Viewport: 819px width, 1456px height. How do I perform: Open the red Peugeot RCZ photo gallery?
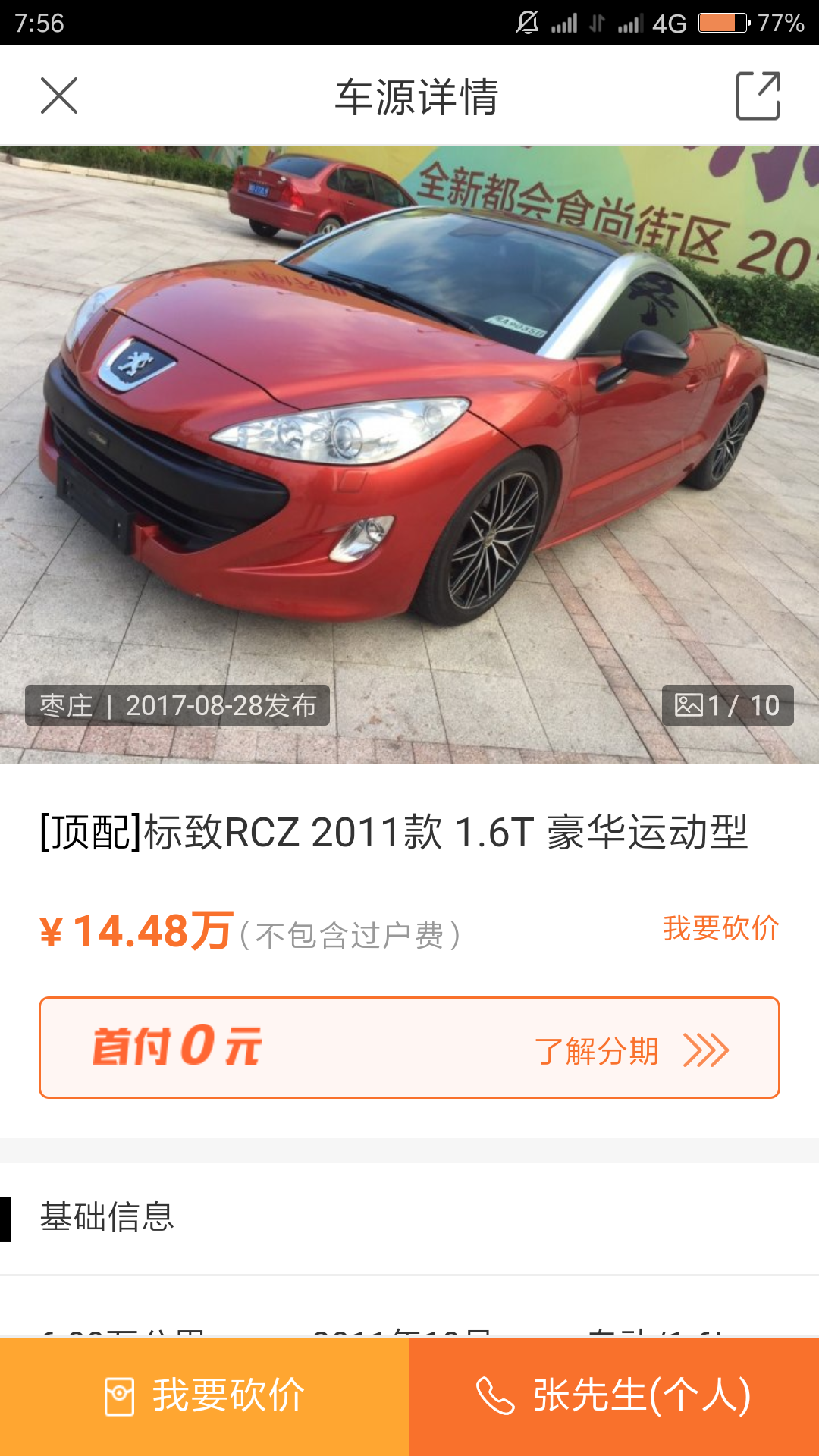[409, 454]
